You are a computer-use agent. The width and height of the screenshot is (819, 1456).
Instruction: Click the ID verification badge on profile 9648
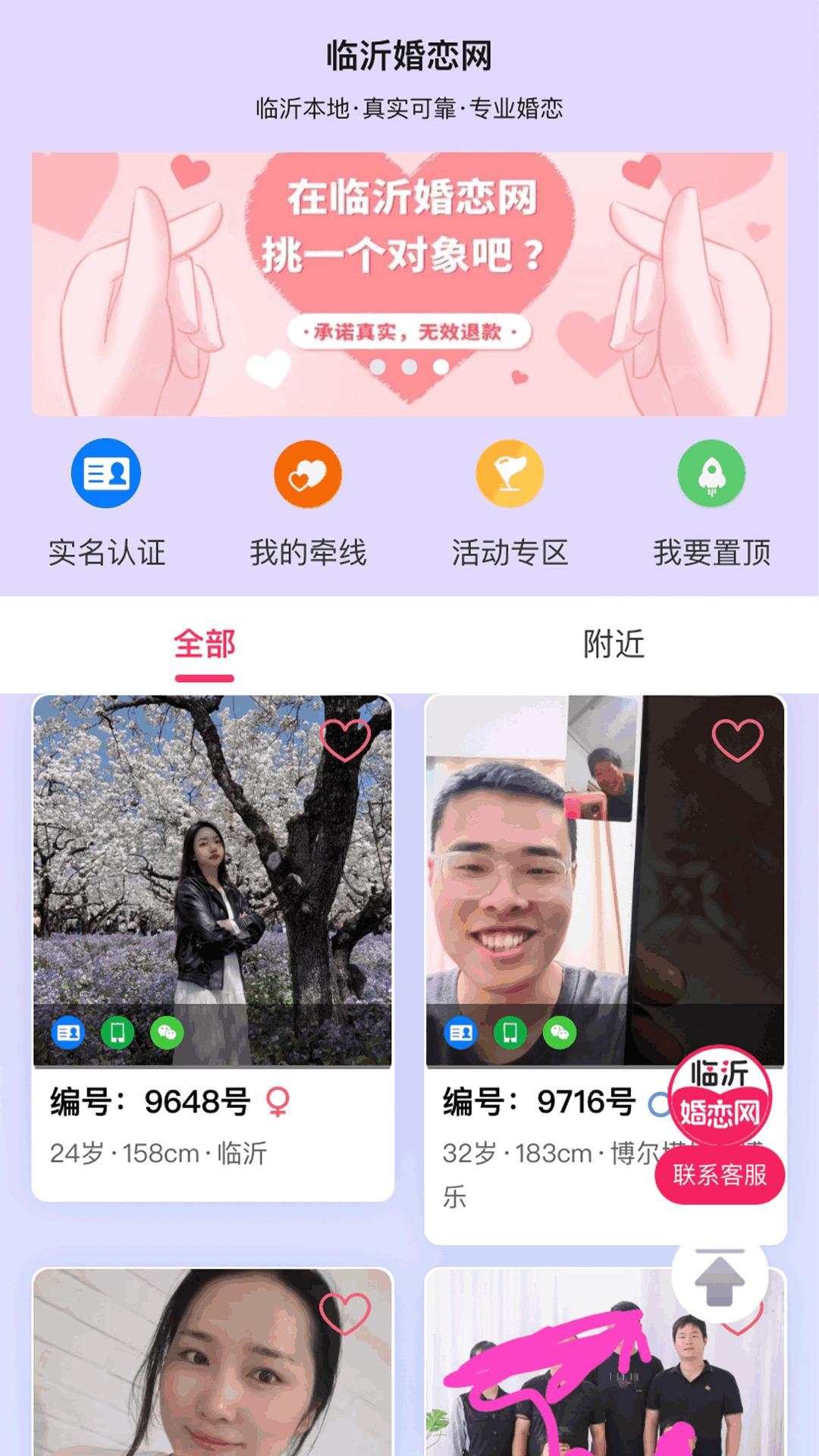[x=68, y=1033]
